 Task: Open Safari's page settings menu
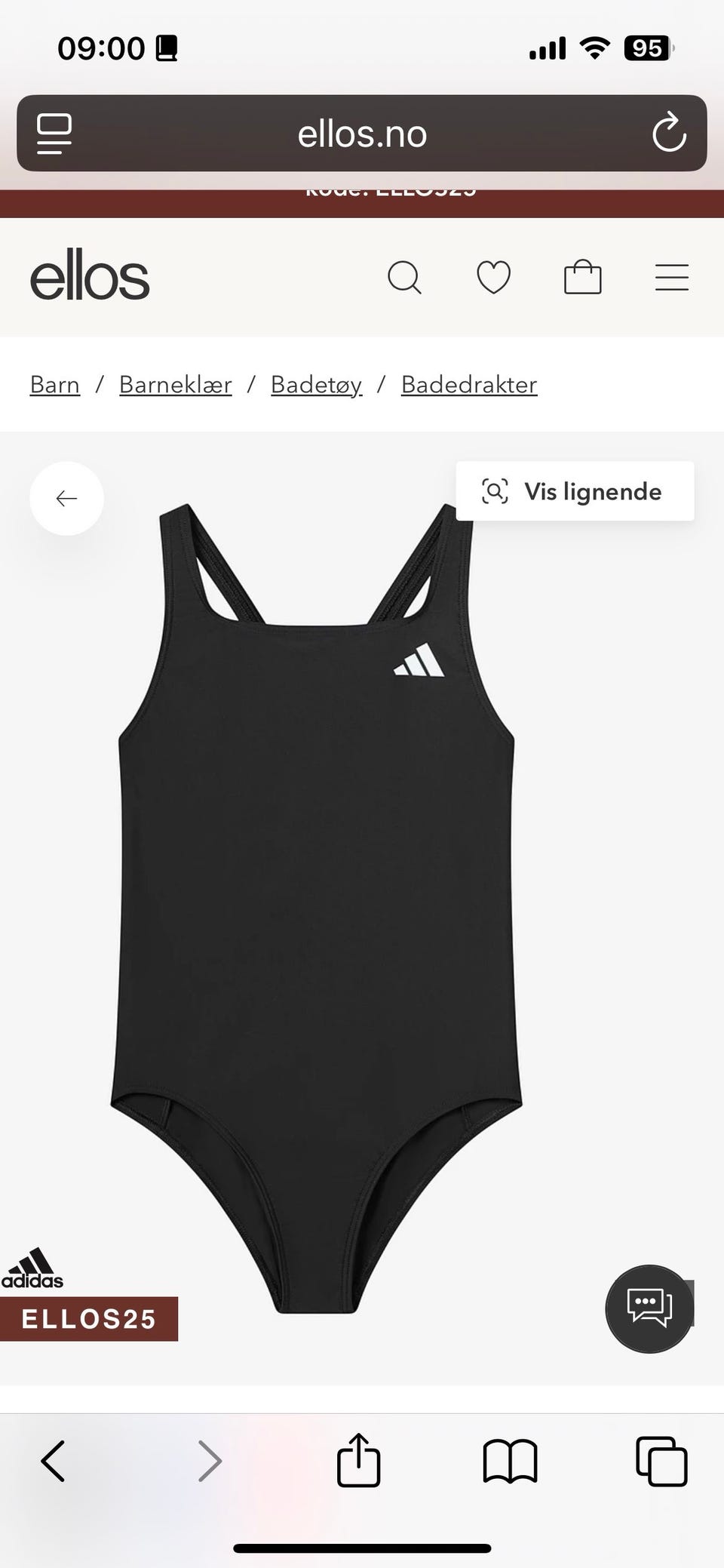tap(54, 134)
